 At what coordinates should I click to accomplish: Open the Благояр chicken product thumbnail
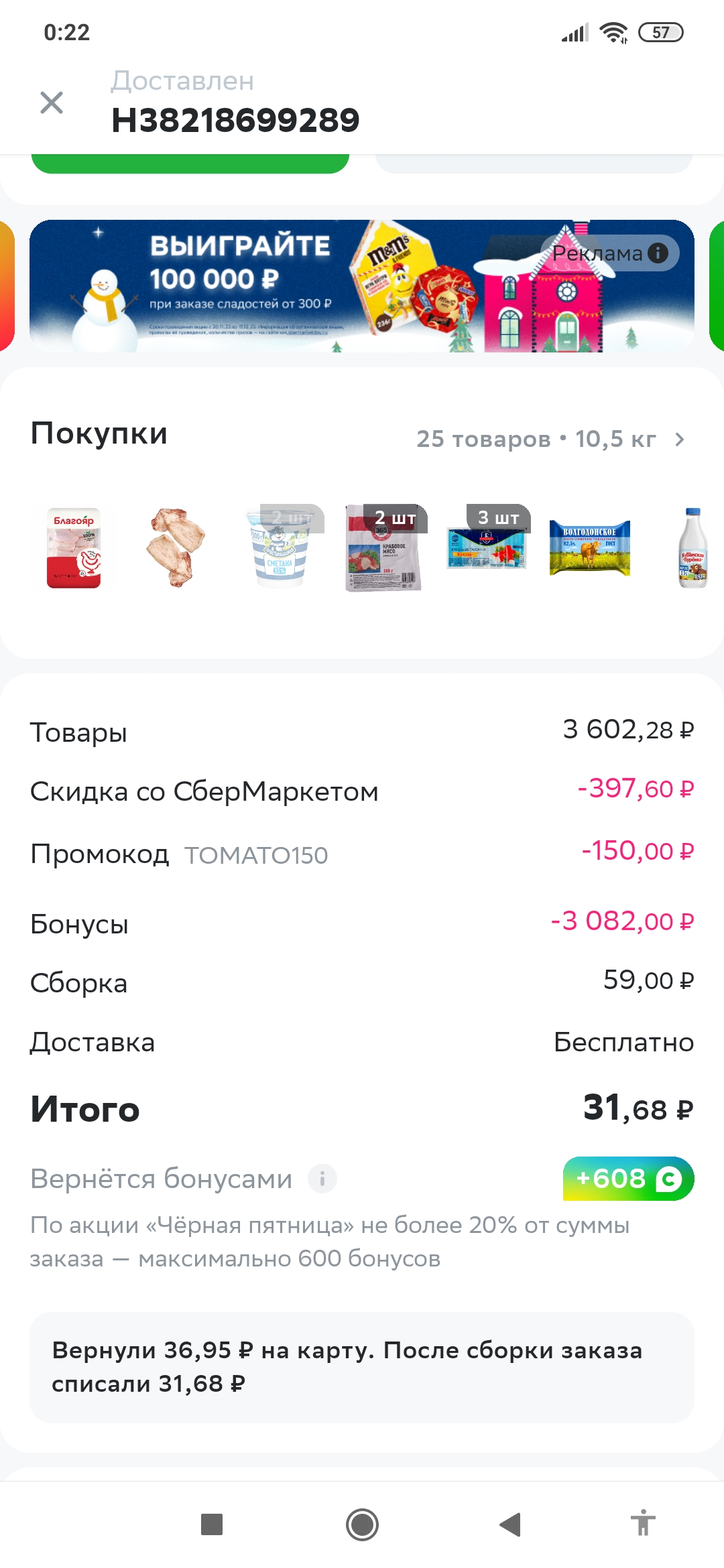click(x=74, y=548)
